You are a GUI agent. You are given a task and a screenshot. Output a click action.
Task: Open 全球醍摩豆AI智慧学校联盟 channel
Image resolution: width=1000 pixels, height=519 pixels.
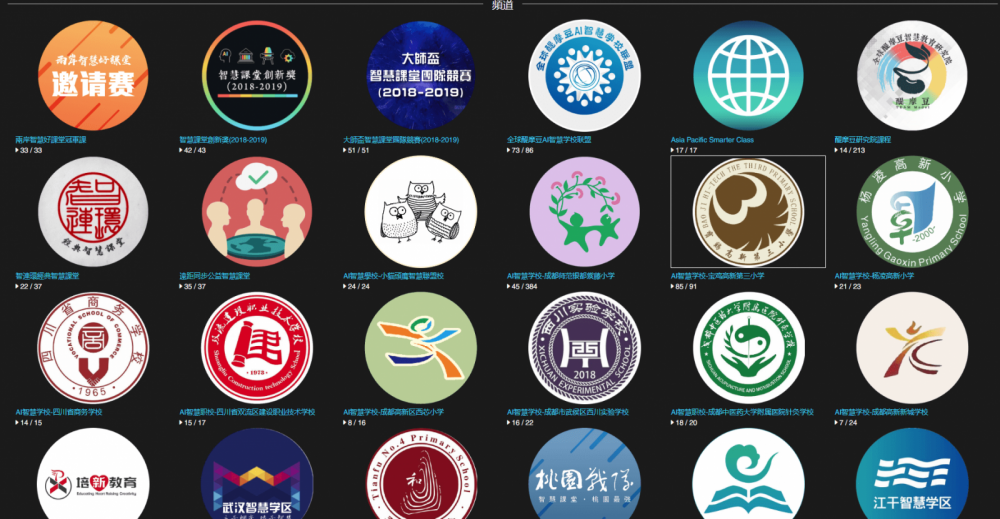point(585,76)
